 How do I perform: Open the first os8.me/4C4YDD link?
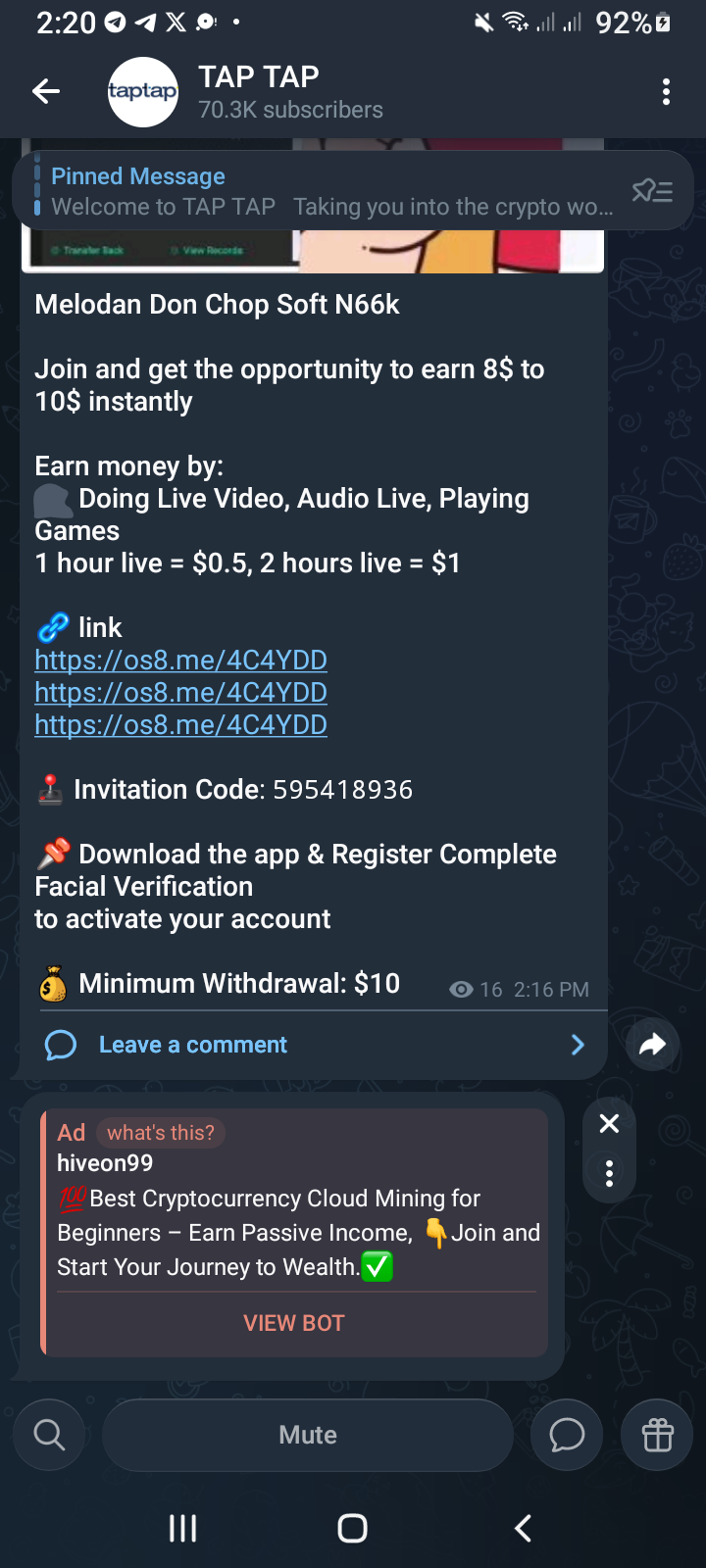[x=180, y=661]
